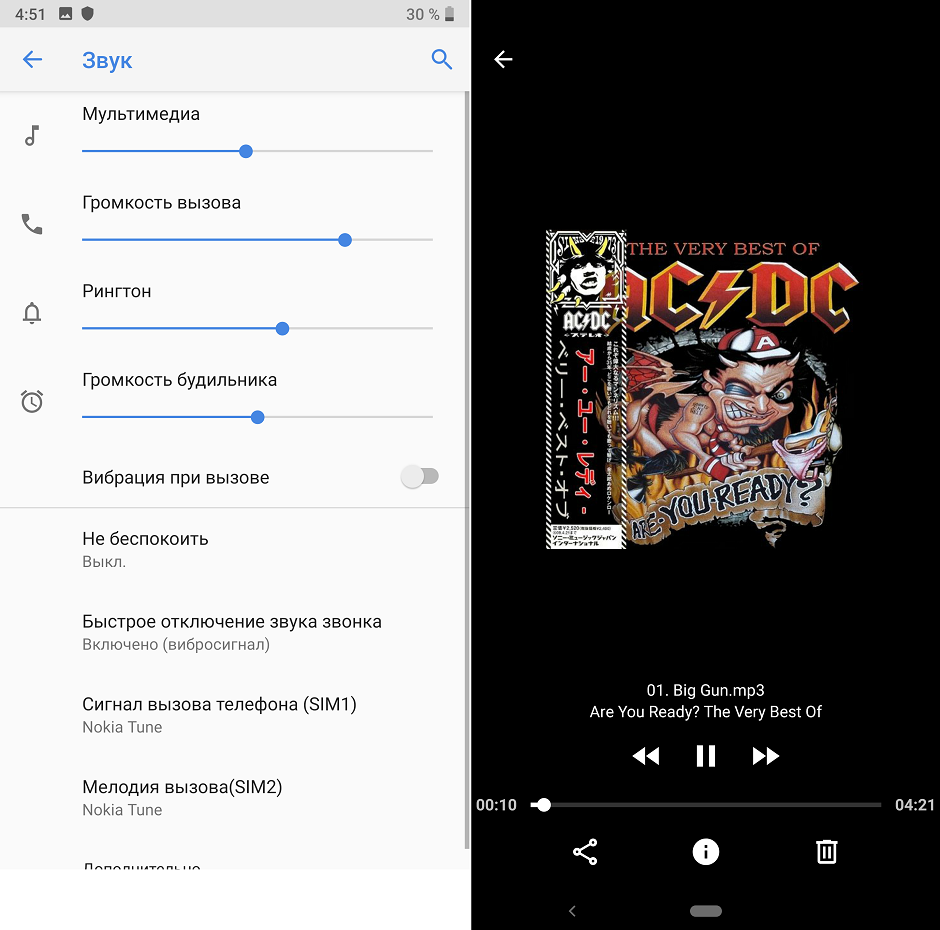The width and height of the screenshot is (940, 930).
Task: Delete the current audio file
Action: coord(826,852)
